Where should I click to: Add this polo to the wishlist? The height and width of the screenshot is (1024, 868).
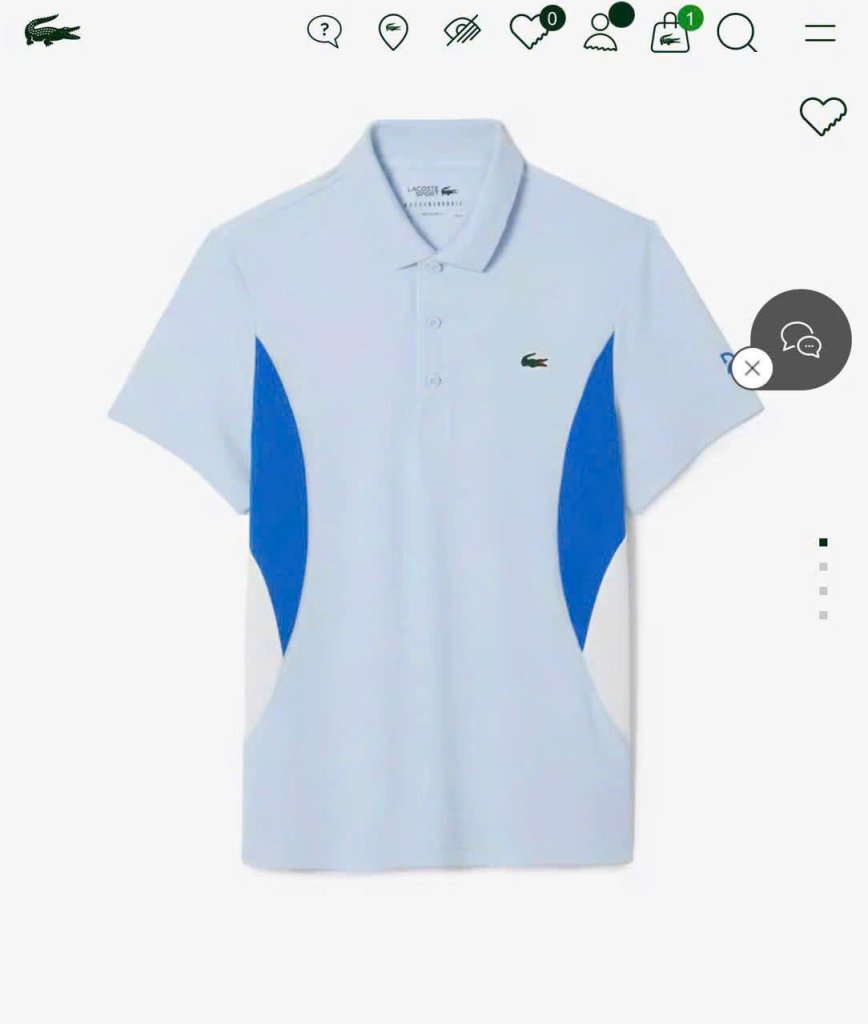823,116
